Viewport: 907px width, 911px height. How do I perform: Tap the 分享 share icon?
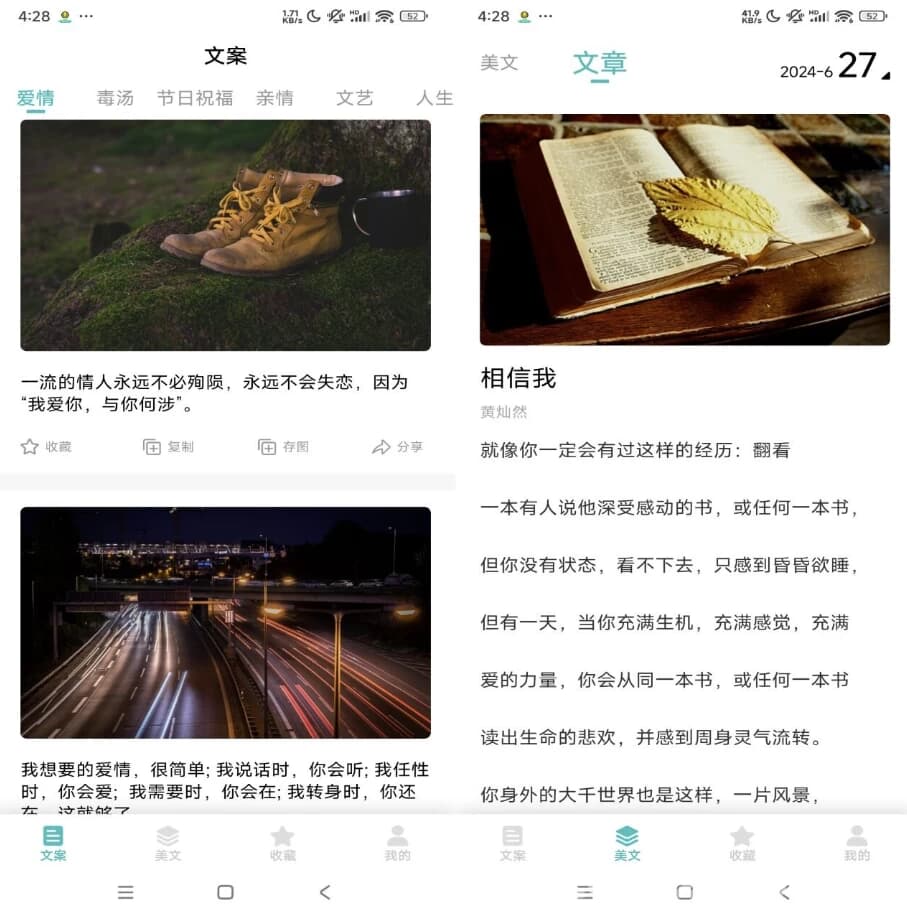click(x=398, y=447)
